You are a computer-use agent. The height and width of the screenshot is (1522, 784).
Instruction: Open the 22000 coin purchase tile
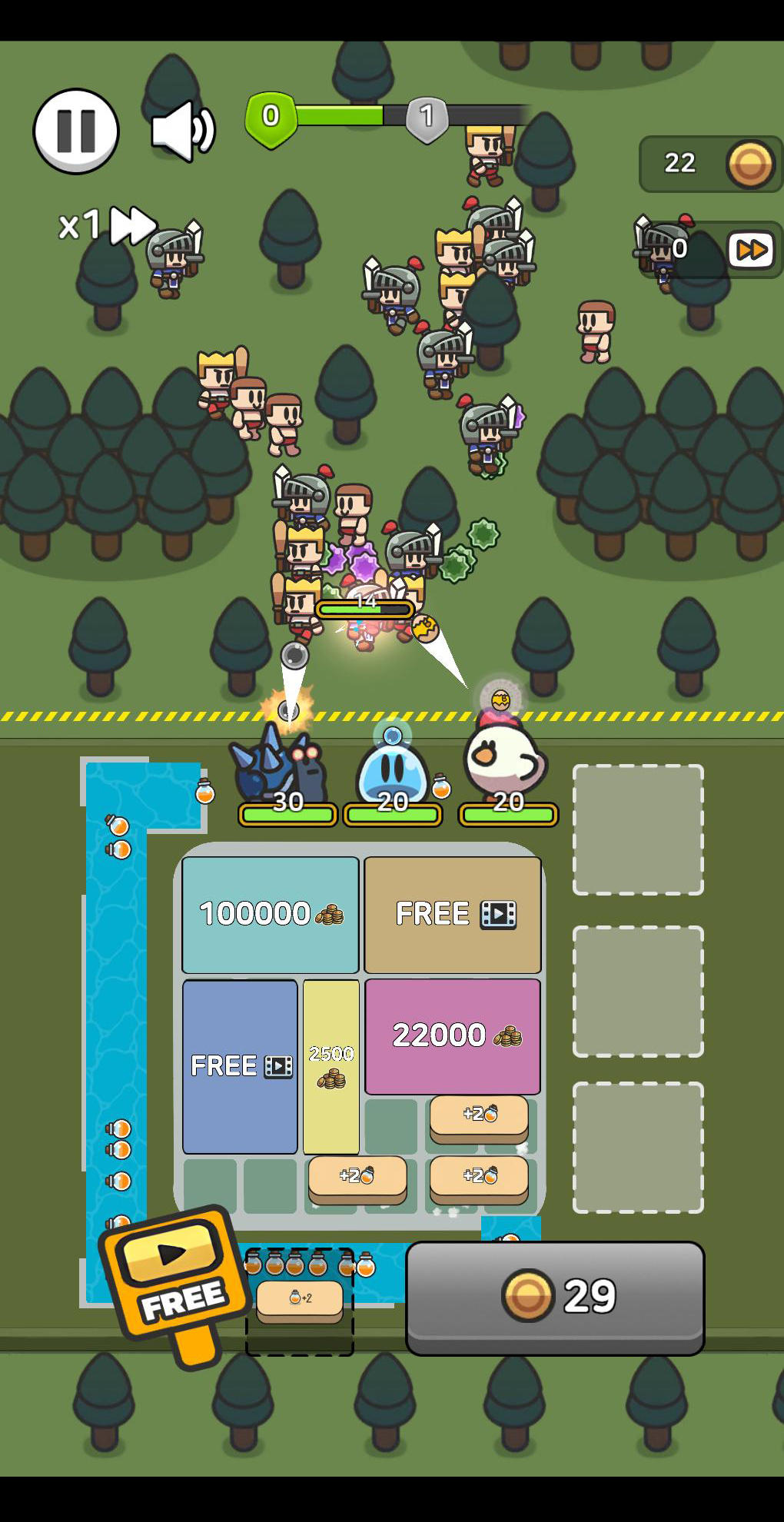[x=452, y=1035]
